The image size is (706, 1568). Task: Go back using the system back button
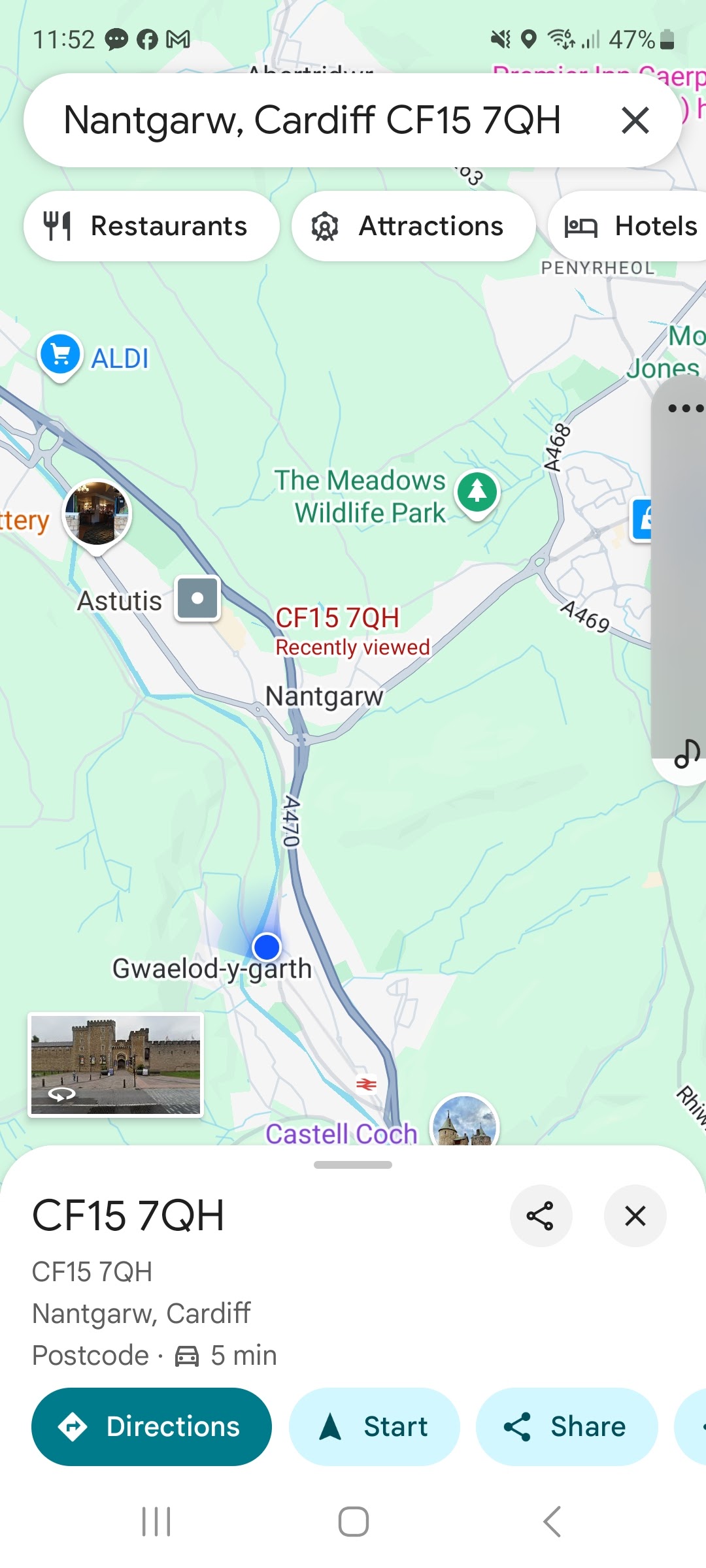[x=552, y=1522]
